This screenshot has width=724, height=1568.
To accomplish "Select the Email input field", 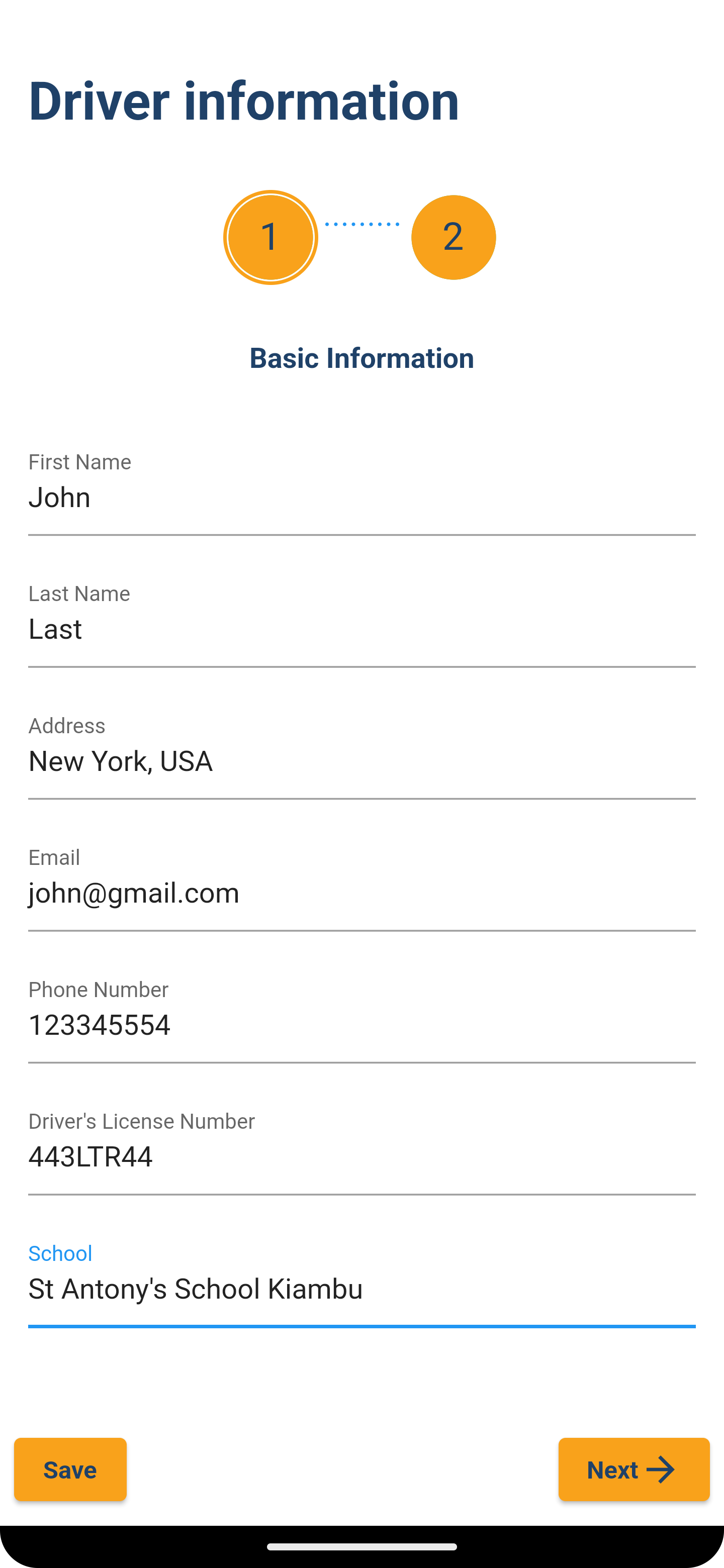I will 361,894.
